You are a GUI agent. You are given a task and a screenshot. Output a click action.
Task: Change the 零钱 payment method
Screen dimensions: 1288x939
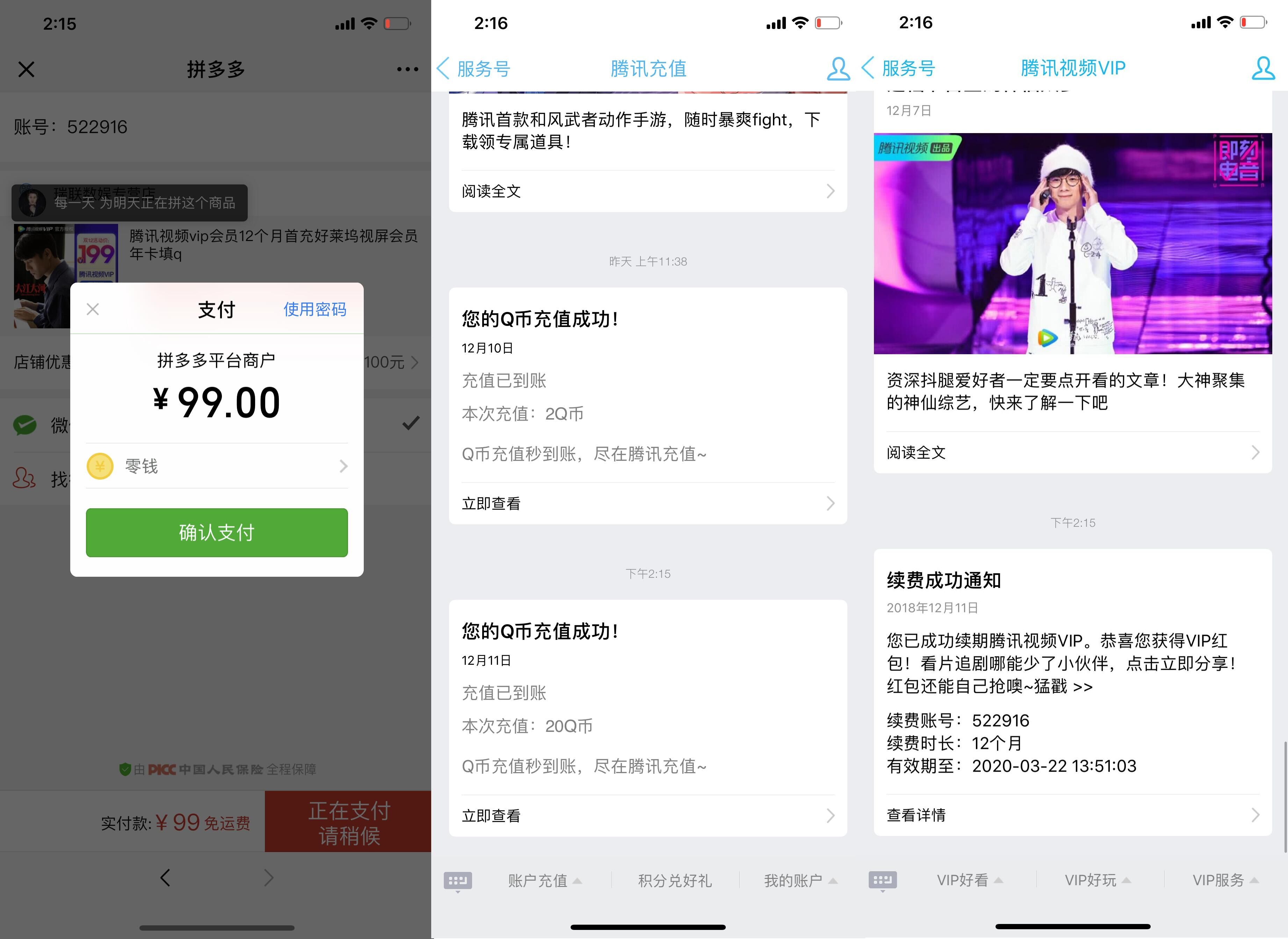[x=217, y=466]
